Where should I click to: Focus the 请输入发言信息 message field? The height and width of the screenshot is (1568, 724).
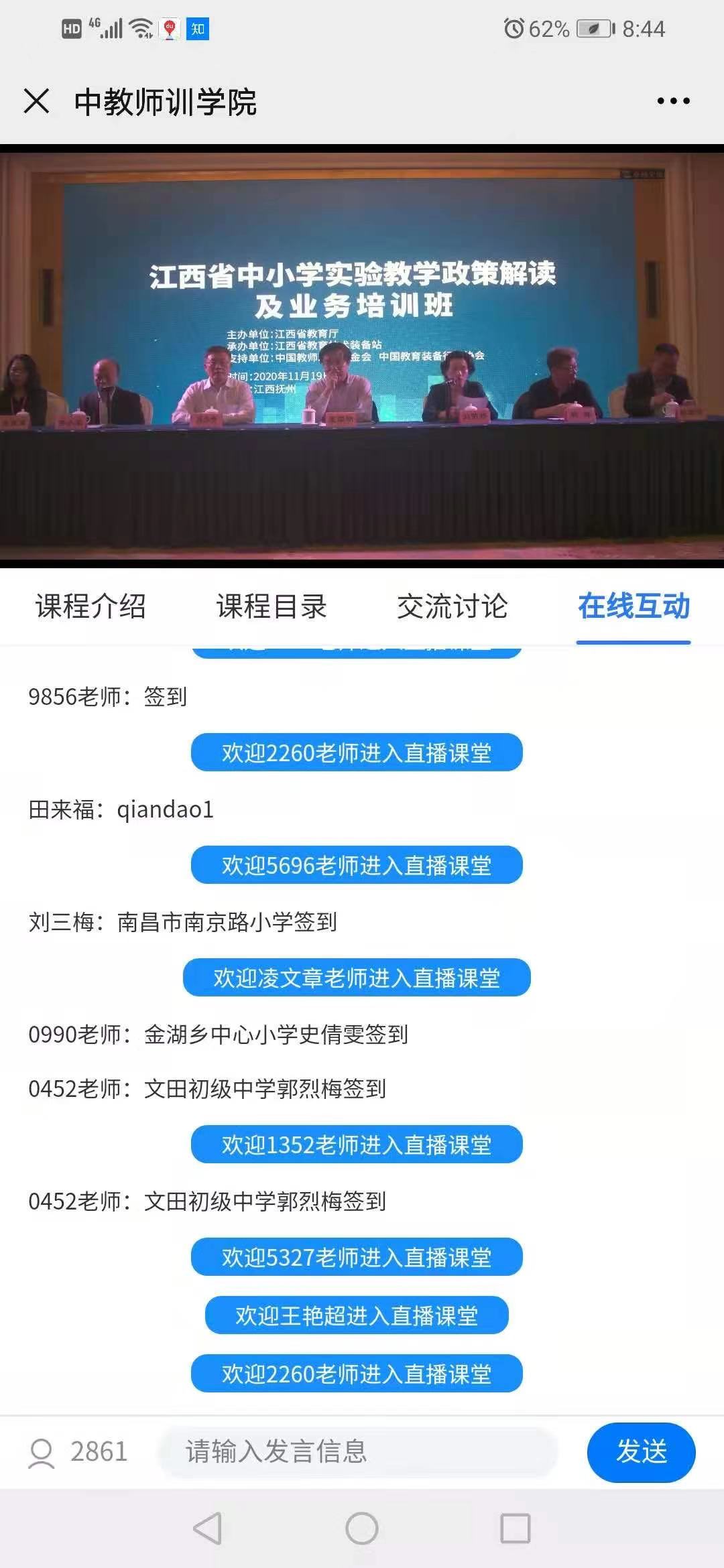point(358,1451)
